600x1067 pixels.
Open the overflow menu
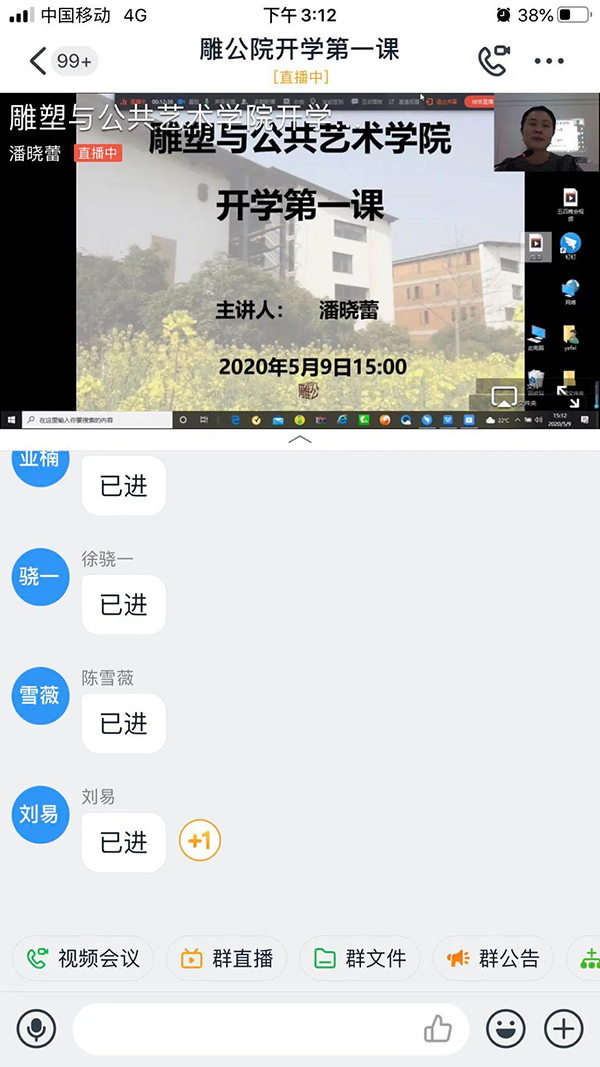pos(549,61)
